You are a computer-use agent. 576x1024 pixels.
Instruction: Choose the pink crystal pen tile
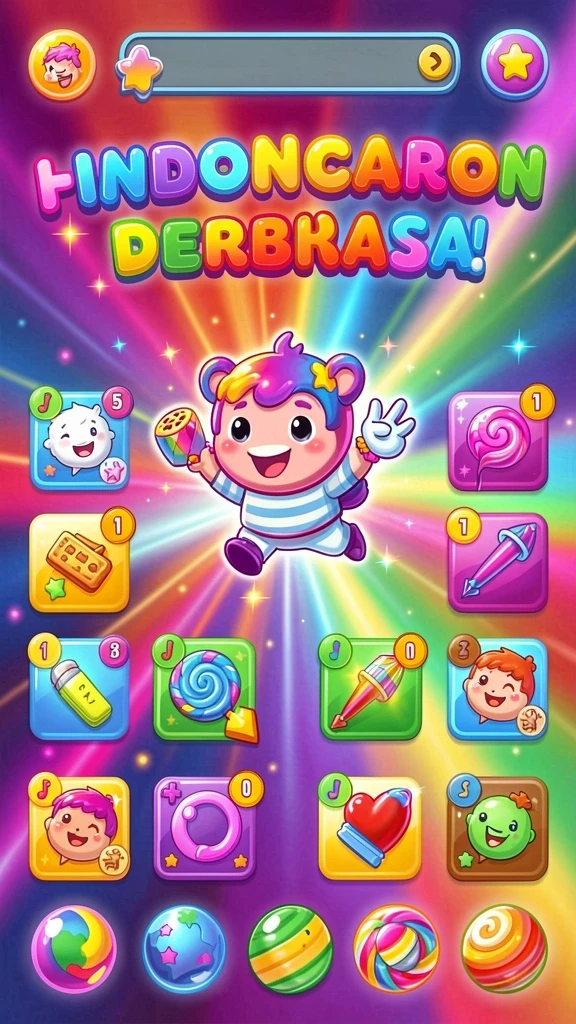498,562
